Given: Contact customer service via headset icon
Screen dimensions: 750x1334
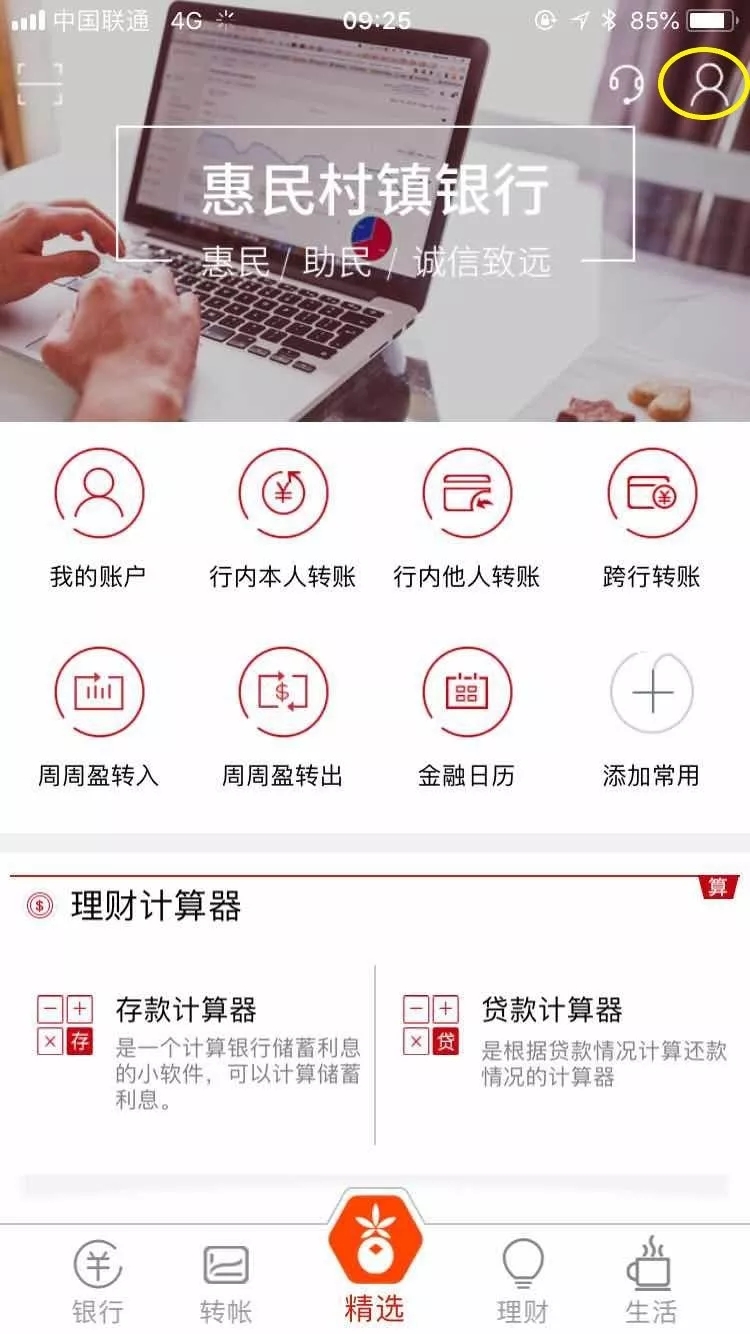Looking at the screenshot, I should pyautogui.click(x=627, y=84).
